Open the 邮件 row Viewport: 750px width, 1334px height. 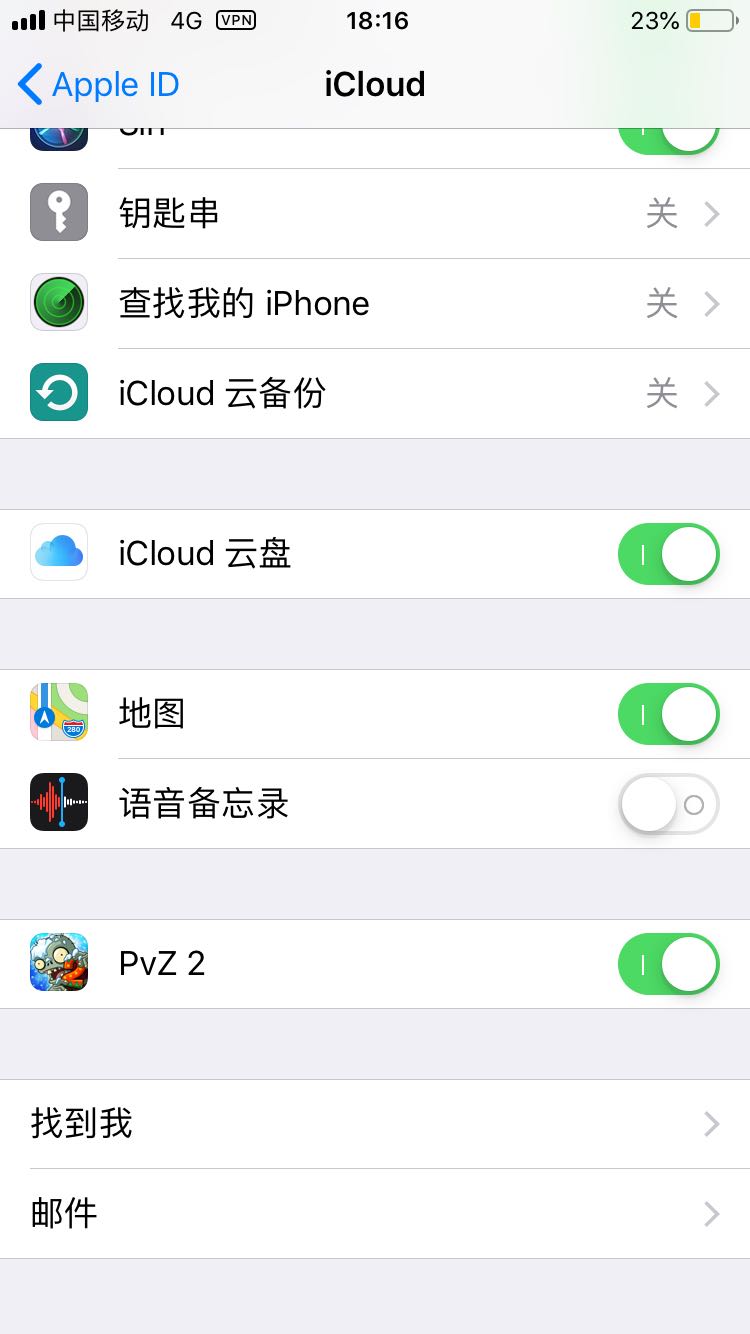tap(375, 1214)
